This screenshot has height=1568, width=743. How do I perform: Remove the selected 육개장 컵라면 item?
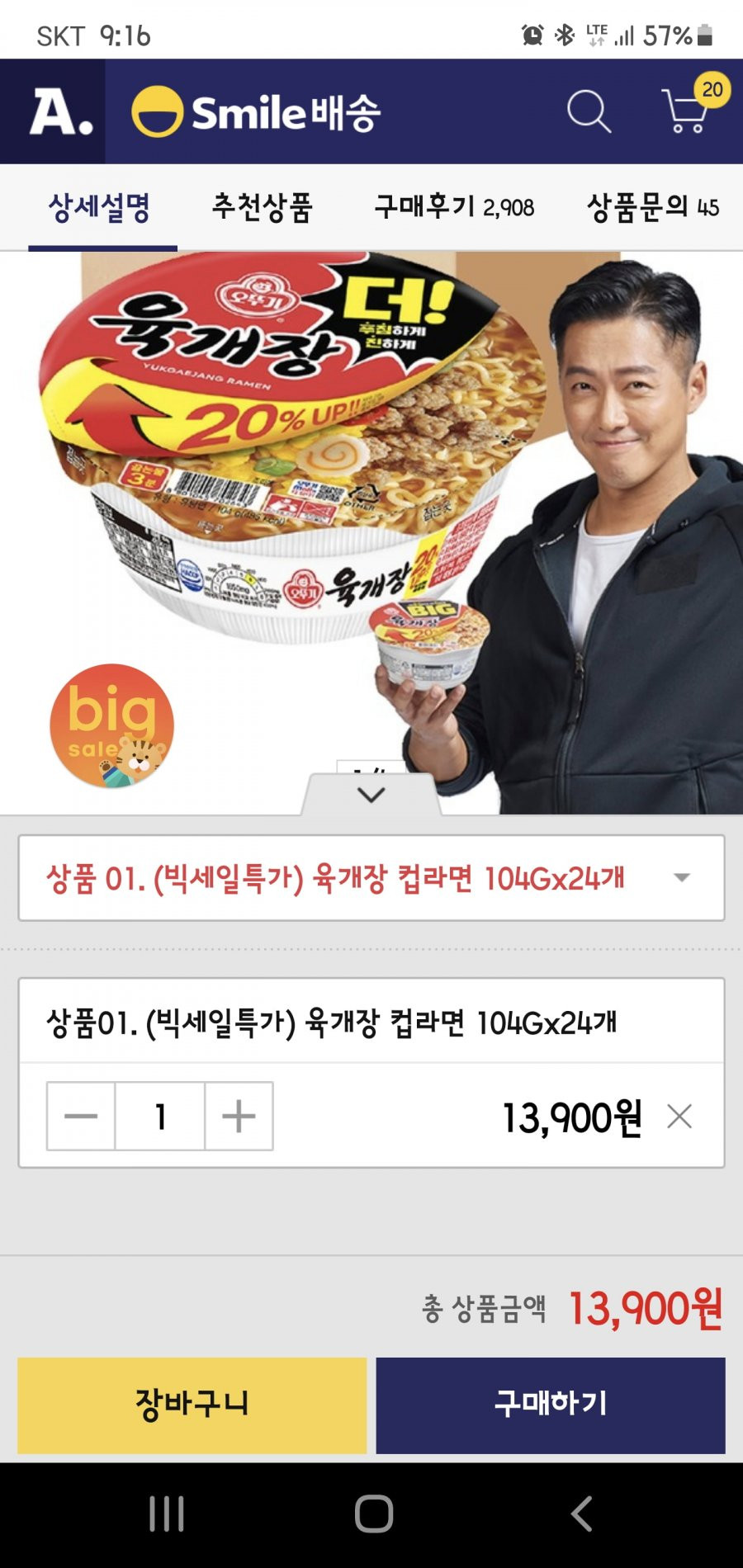pos(679,1117)
